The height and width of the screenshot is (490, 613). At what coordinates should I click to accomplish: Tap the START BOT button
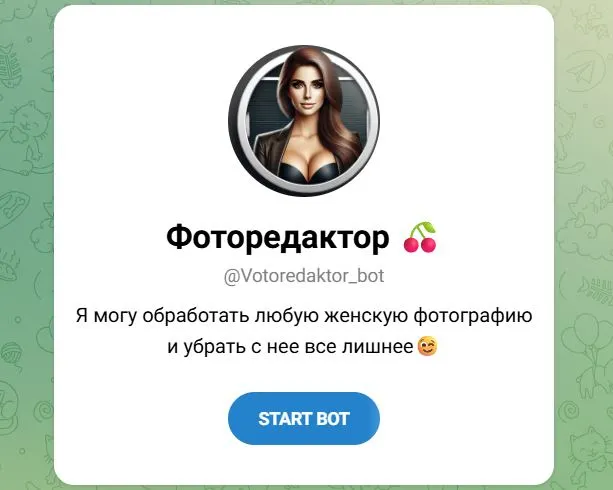coord(304,419)
